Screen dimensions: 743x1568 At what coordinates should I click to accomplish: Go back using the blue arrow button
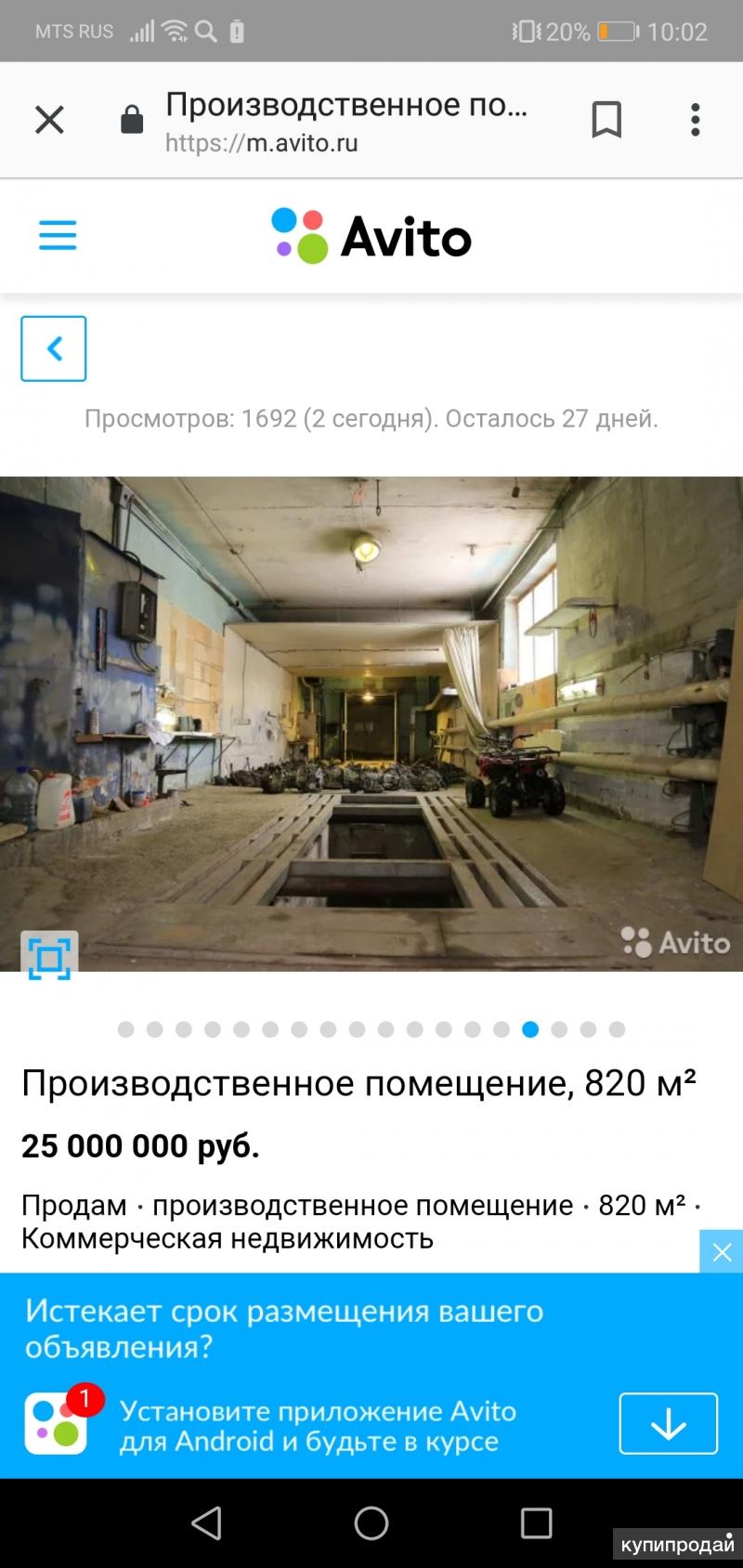(x=54, y=348)
